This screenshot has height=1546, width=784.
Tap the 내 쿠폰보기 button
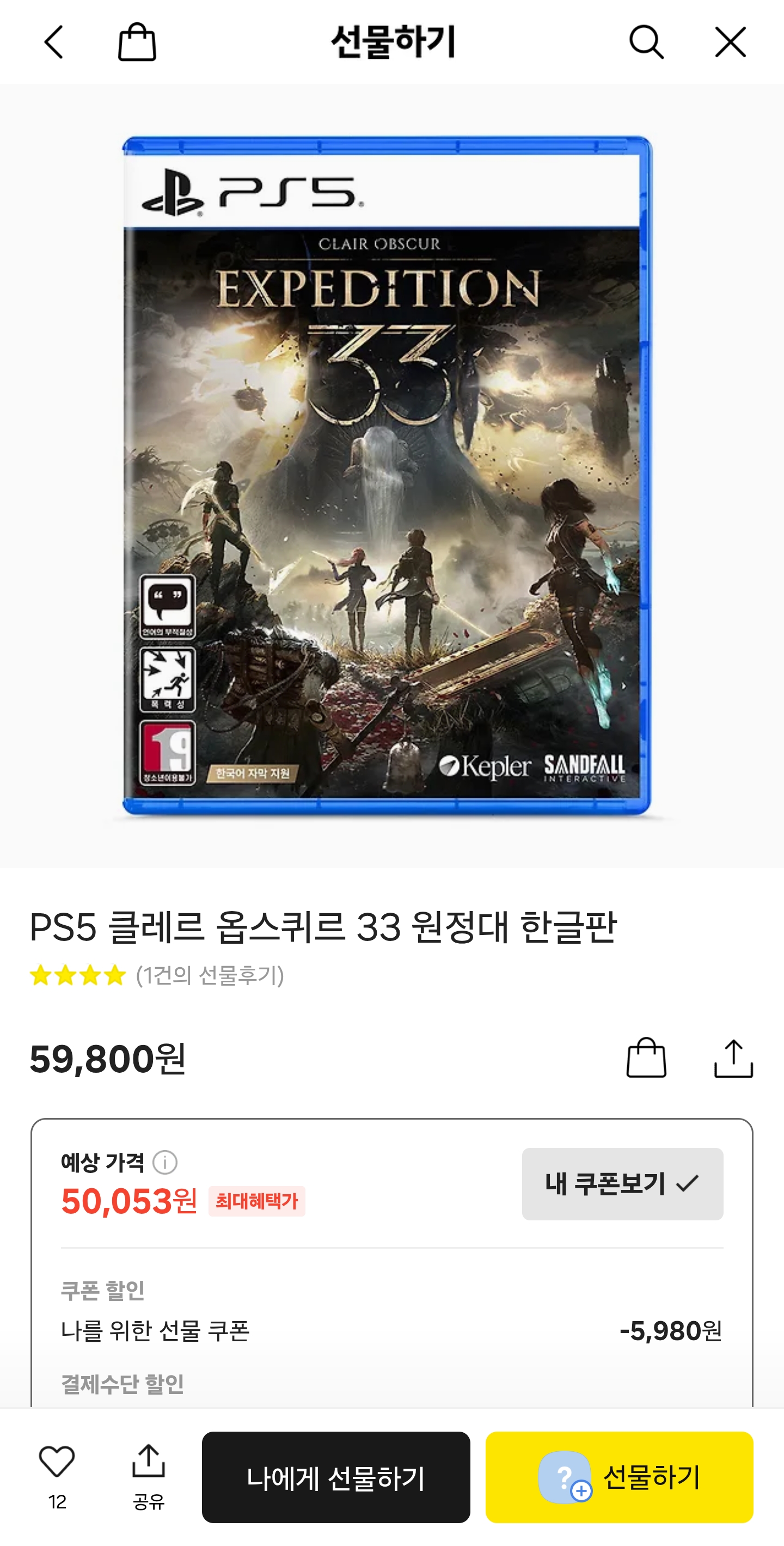[x=622, y=1183]
